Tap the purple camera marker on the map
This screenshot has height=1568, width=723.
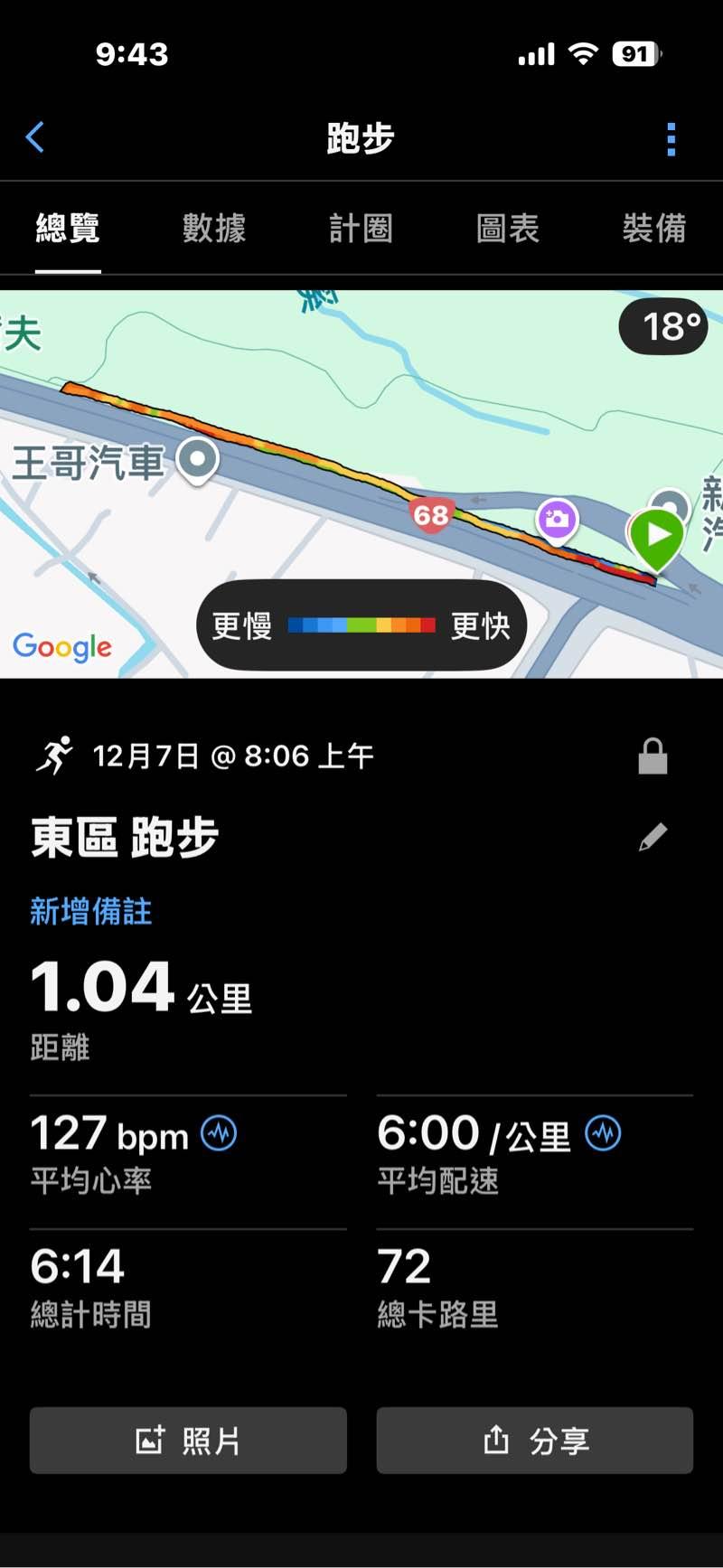click(557, 520)
